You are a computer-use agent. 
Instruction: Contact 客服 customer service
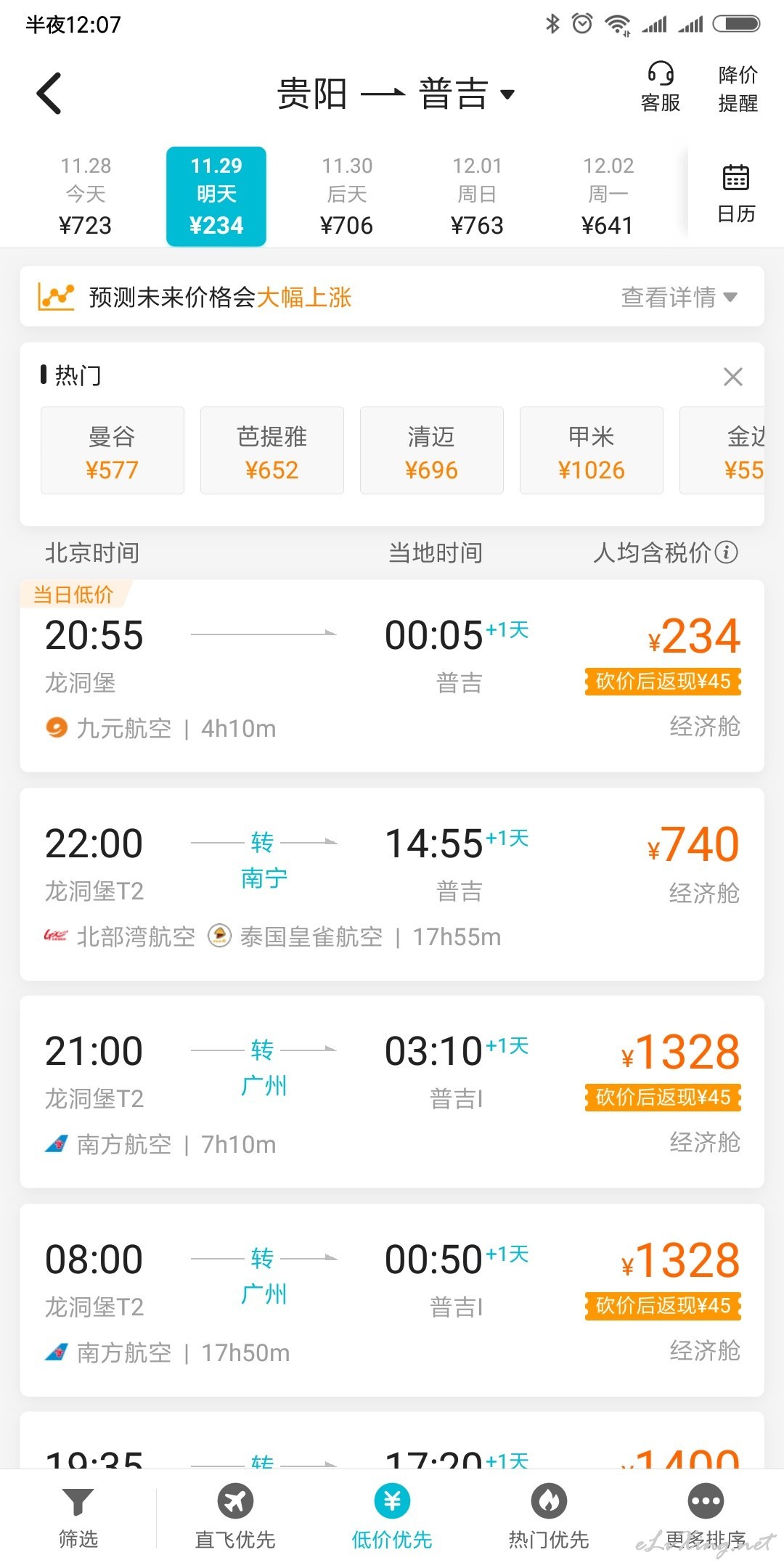pos(661,87)
